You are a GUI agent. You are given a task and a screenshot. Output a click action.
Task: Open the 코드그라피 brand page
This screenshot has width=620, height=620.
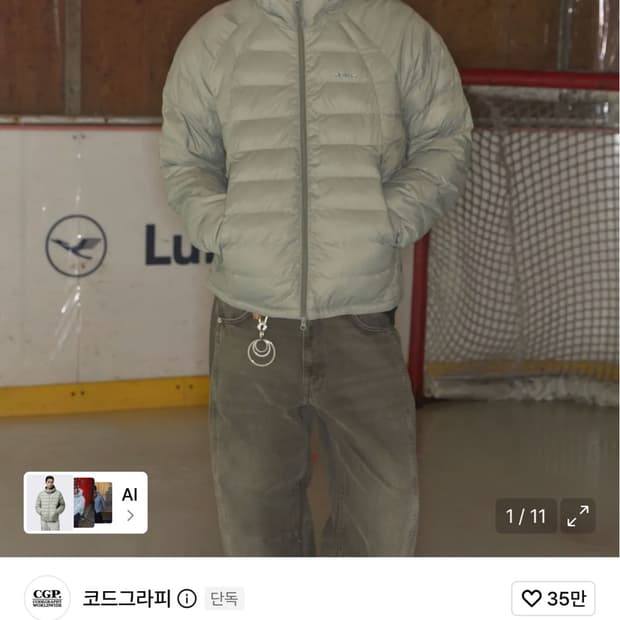click(x=127, y=599)
